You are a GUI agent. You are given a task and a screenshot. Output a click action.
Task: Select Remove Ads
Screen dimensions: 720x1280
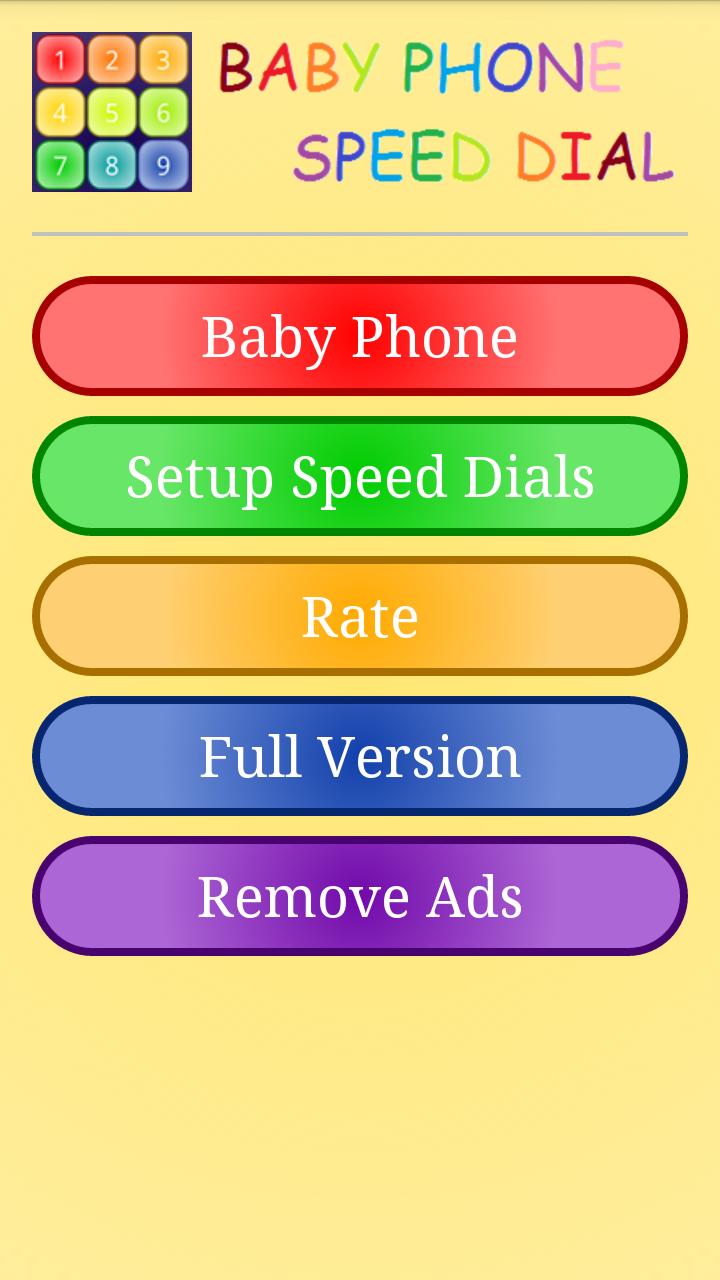coord(360,896)
